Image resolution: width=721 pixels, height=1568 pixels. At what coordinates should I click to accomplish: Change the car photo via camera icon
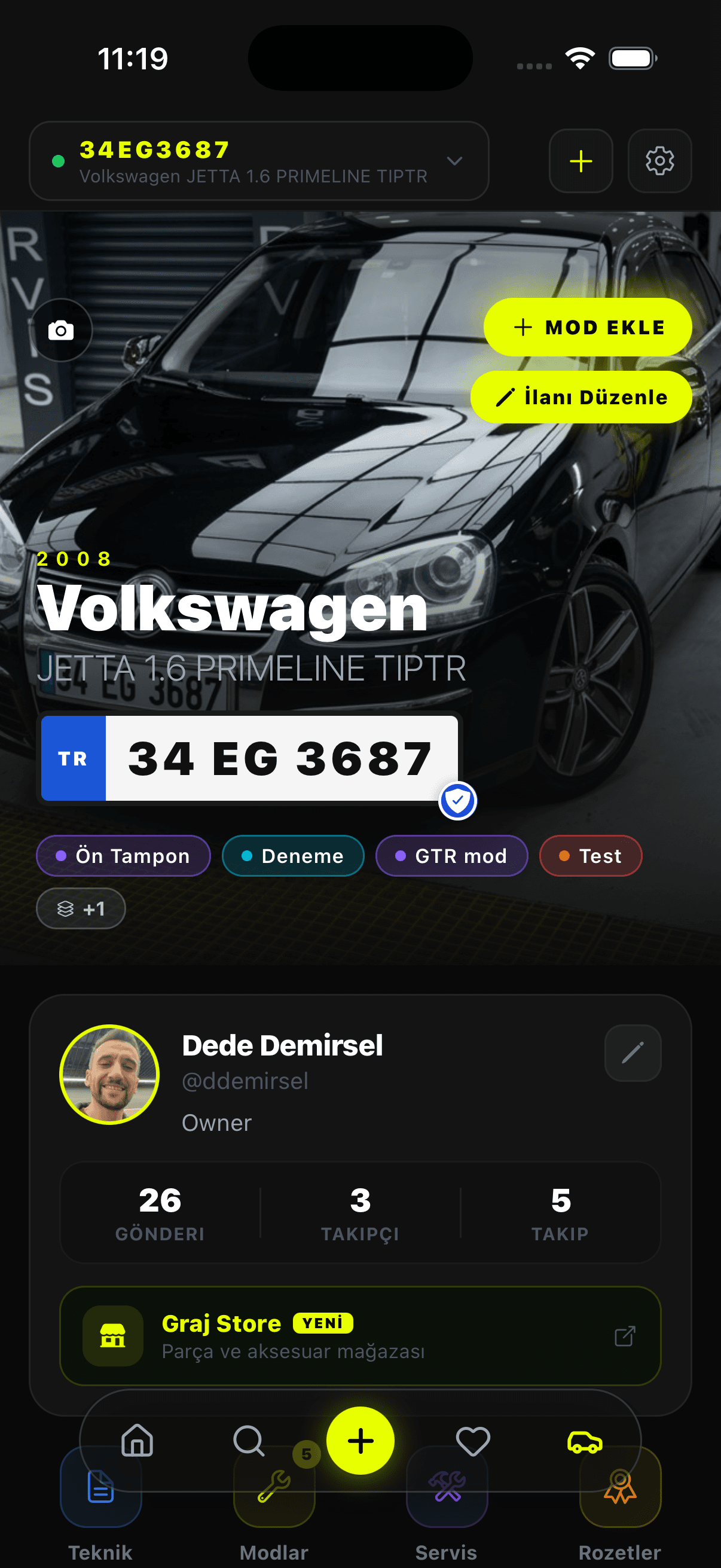(61, 330)
